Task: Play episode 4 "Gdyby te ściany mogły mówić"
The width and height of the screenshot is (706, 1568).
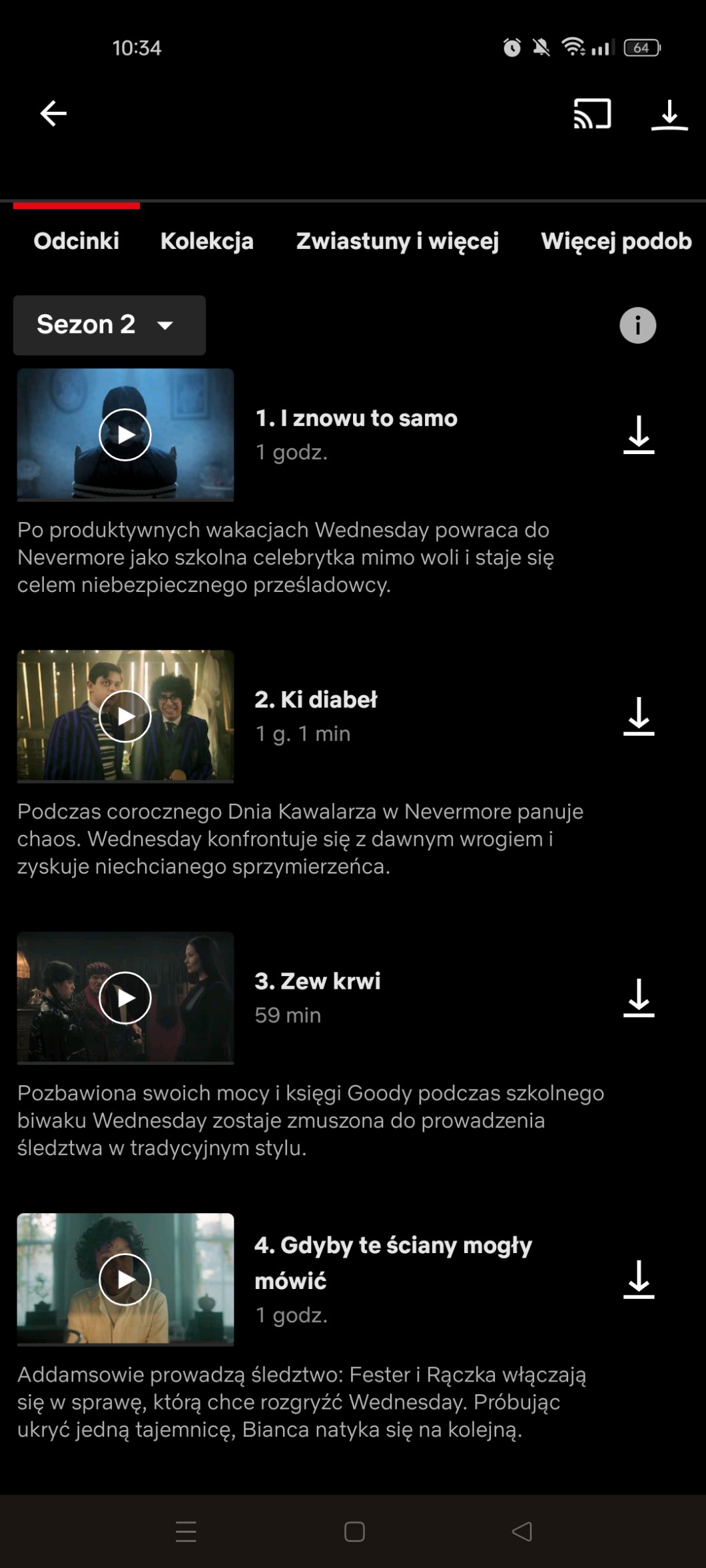Action: 125,1279
